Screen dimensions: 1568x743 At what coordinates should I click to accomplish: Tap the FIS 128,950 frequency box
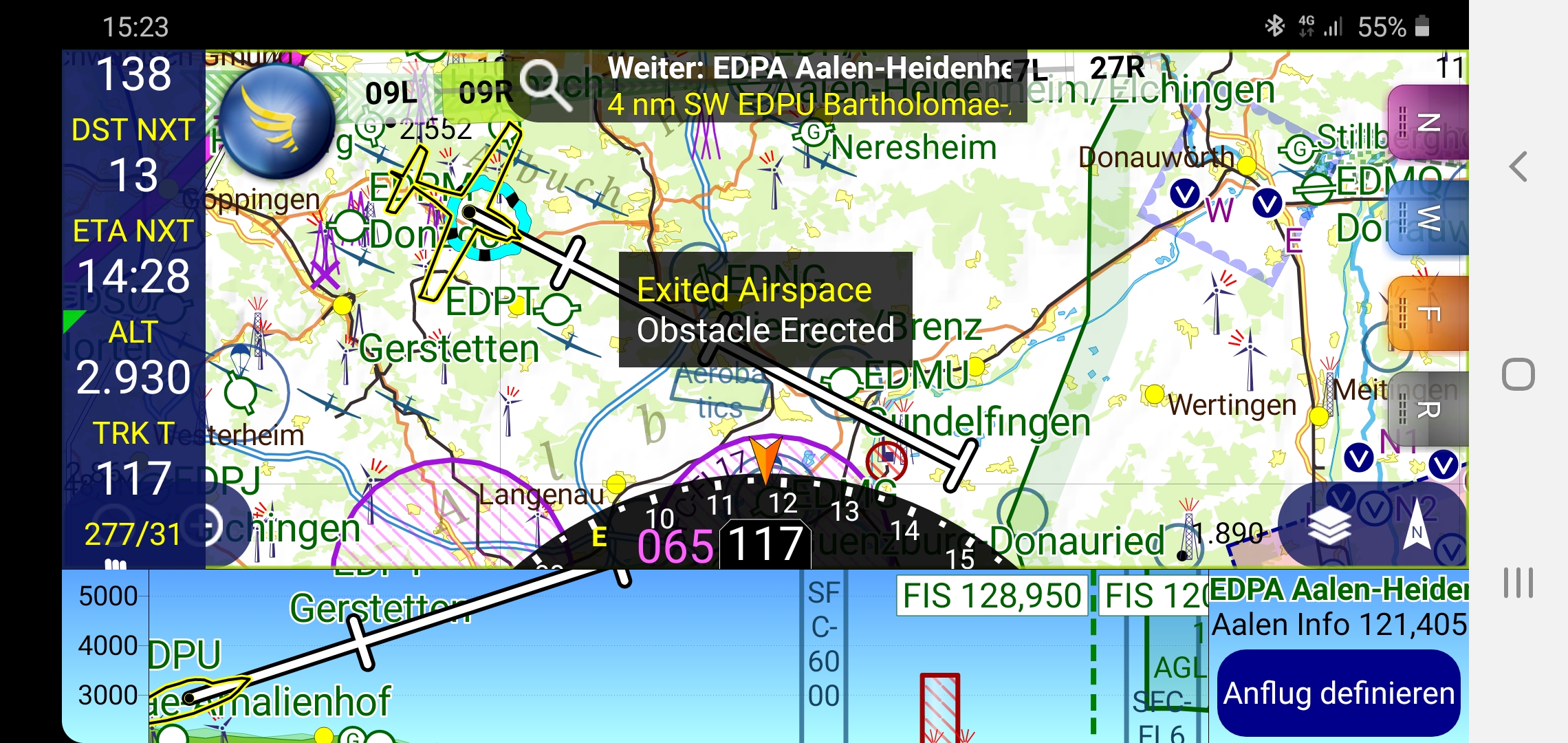click(x=991, y=596)
